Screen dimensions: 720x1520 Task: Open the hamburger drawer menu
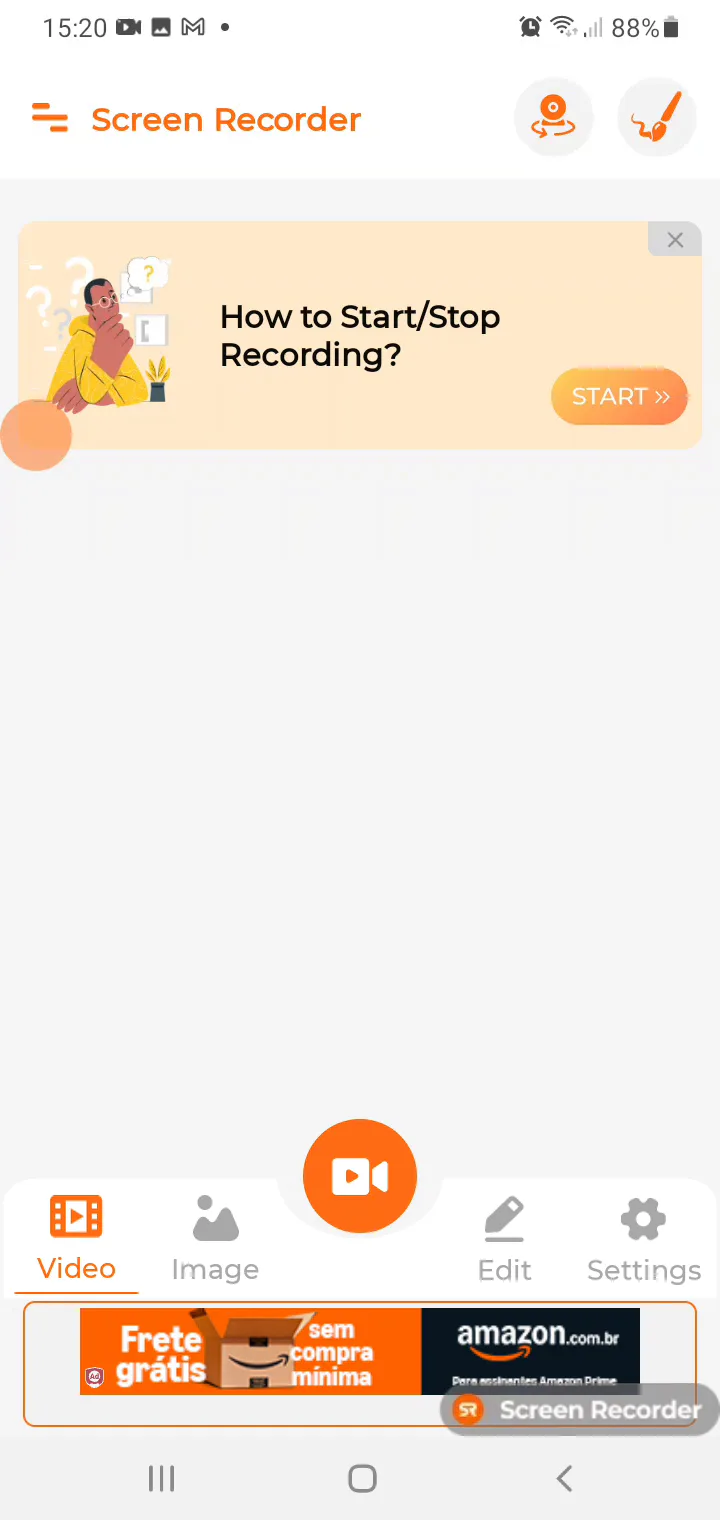(x=49, y=119)
